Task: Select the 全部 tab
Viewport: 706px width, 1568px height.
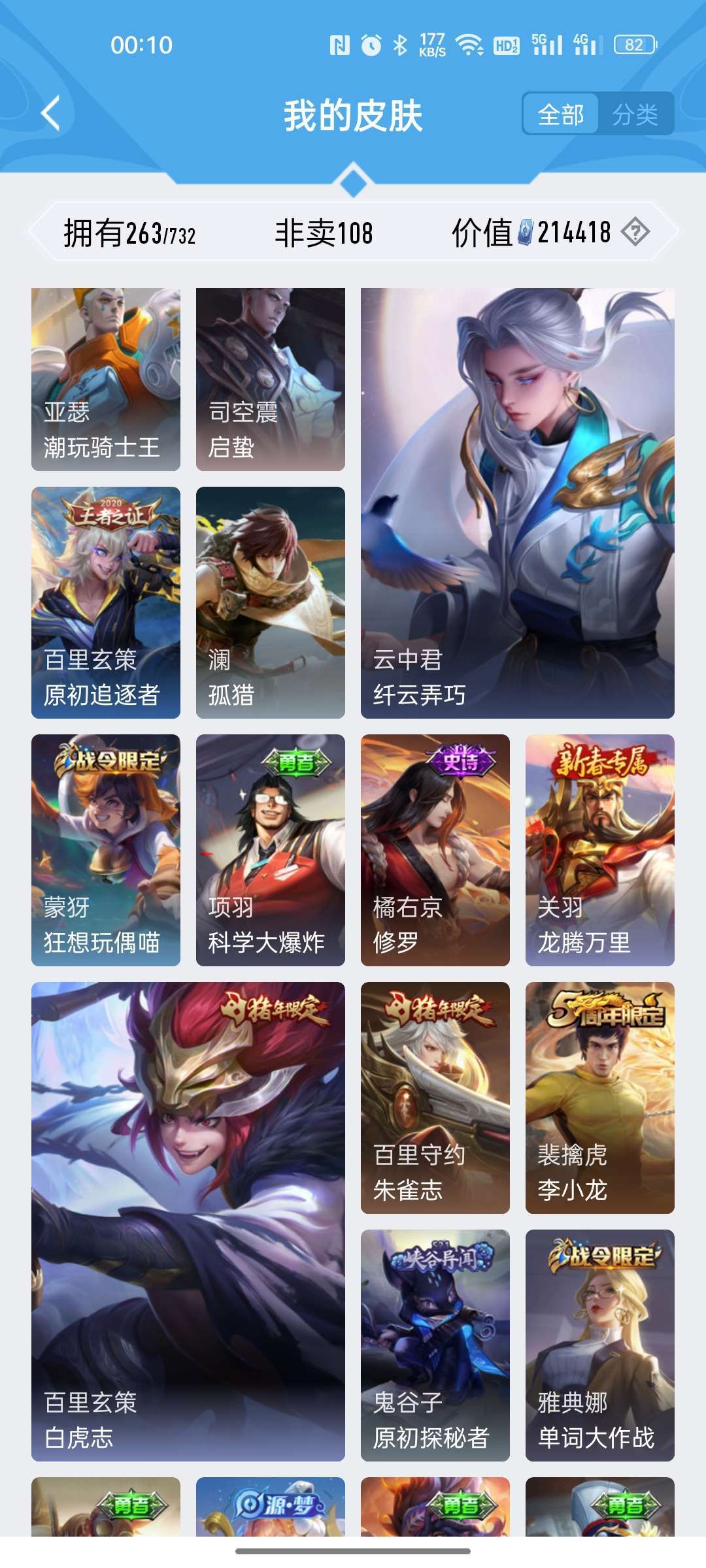Action: click(x=561, y=115)
